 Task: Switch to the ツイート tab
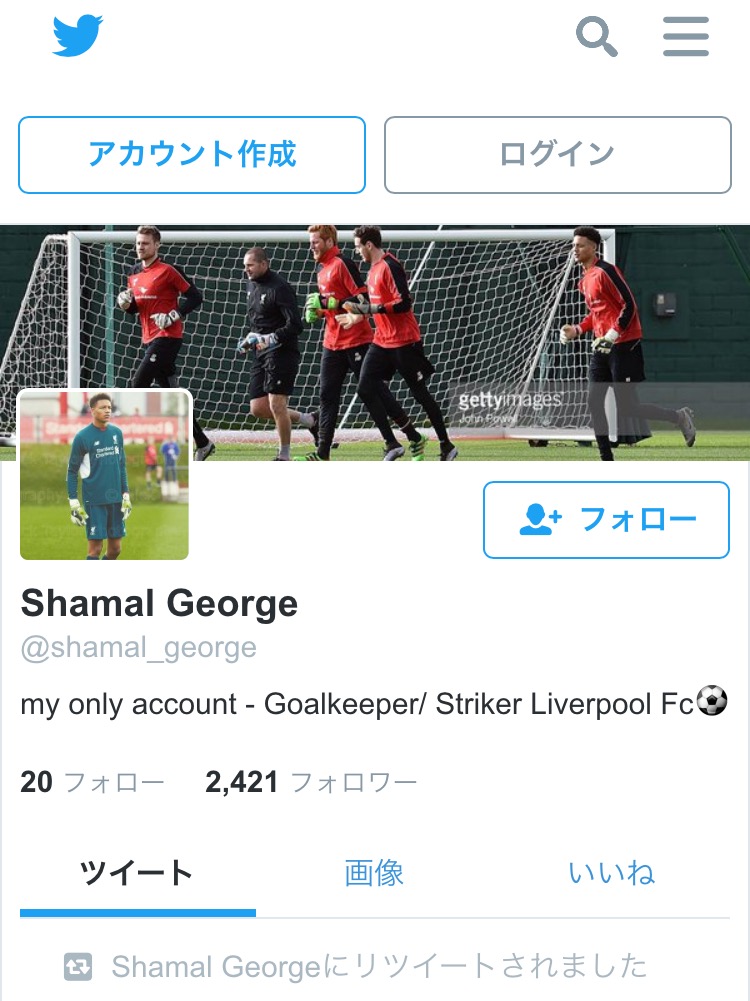pyautogui.click(x=137, y=873)
